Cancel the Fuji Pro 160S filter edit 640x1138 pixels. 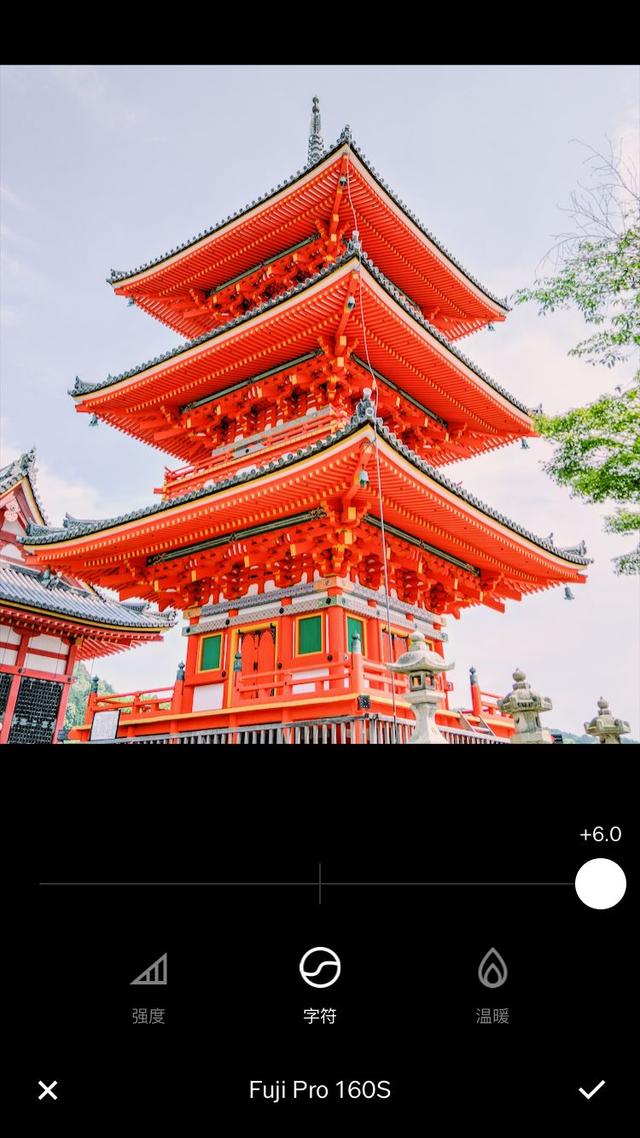[x=48, y=1089]
